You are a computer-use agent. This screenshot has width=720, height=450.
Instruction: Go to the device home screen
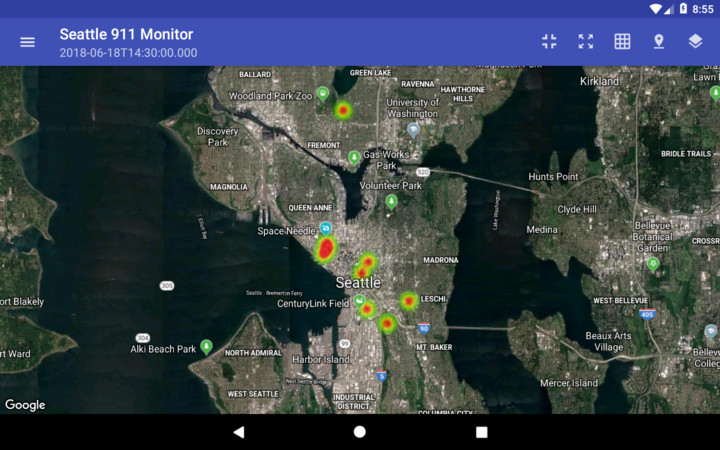click(360, 432)
